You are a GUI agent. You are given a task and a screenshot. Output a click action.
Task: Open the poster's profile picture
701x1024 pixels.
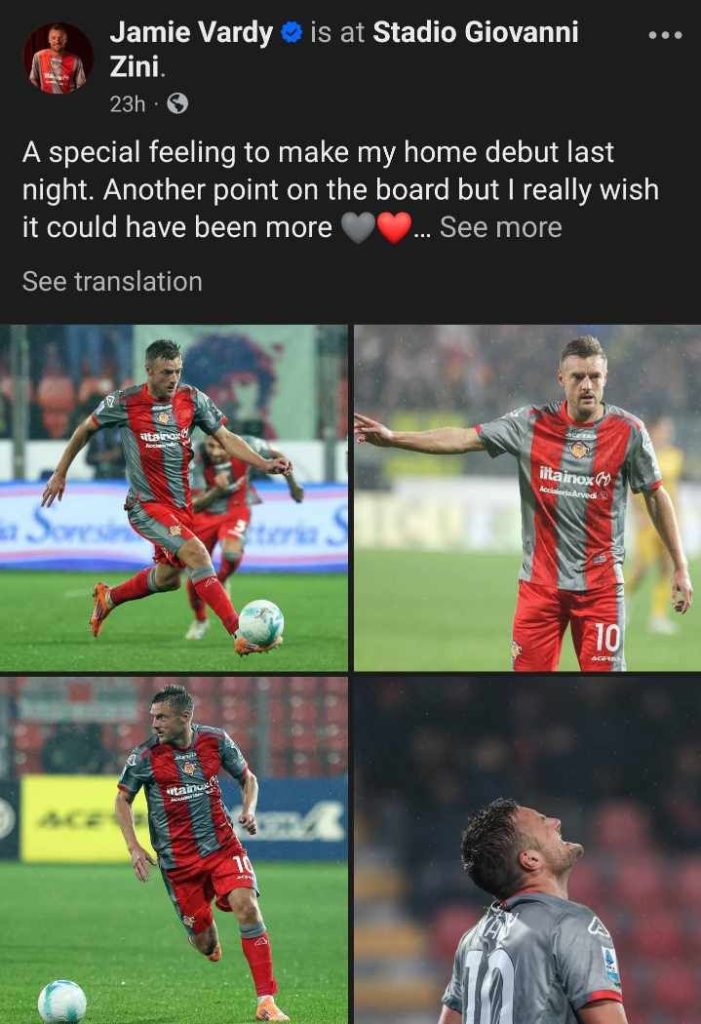58,58
